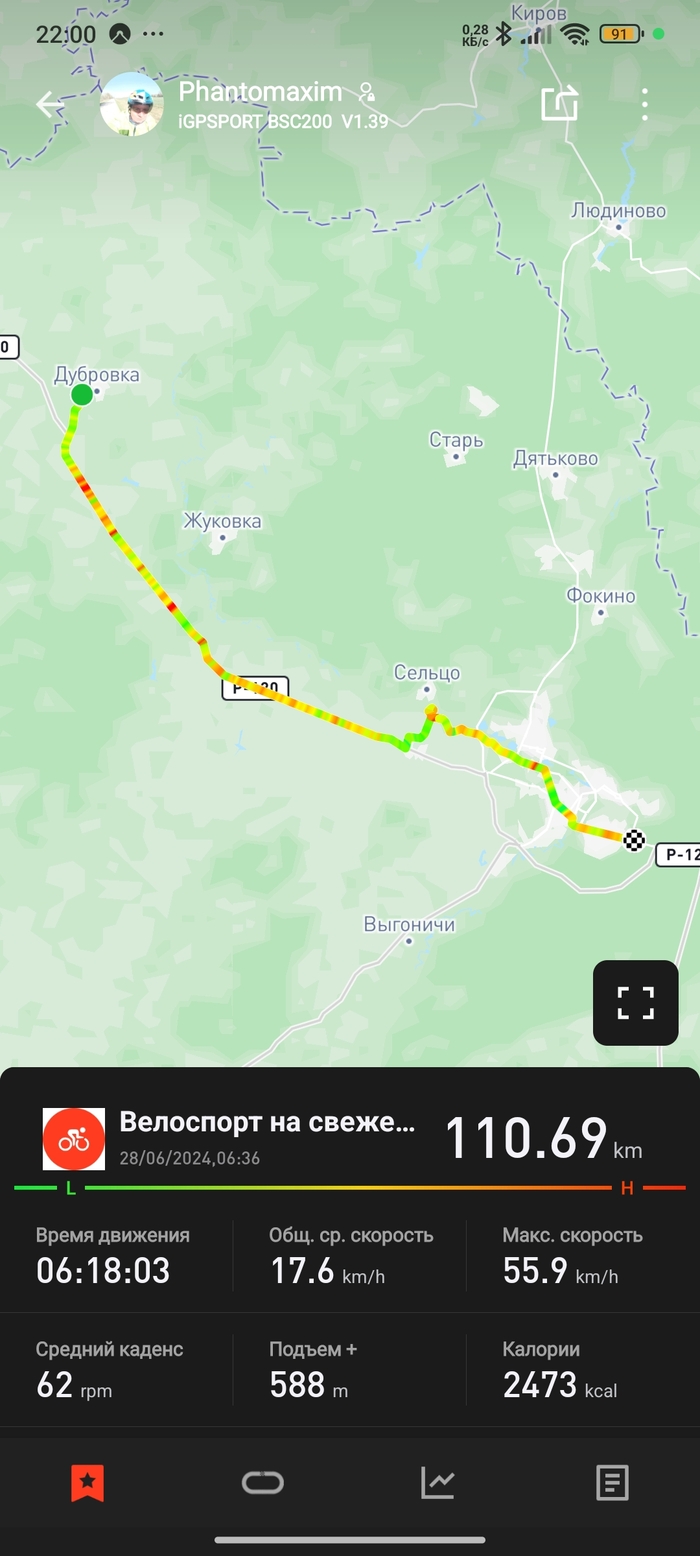Open the detailed data list tab
700x1556 pixels.
pyautogui.click(x=612, y=1482)
